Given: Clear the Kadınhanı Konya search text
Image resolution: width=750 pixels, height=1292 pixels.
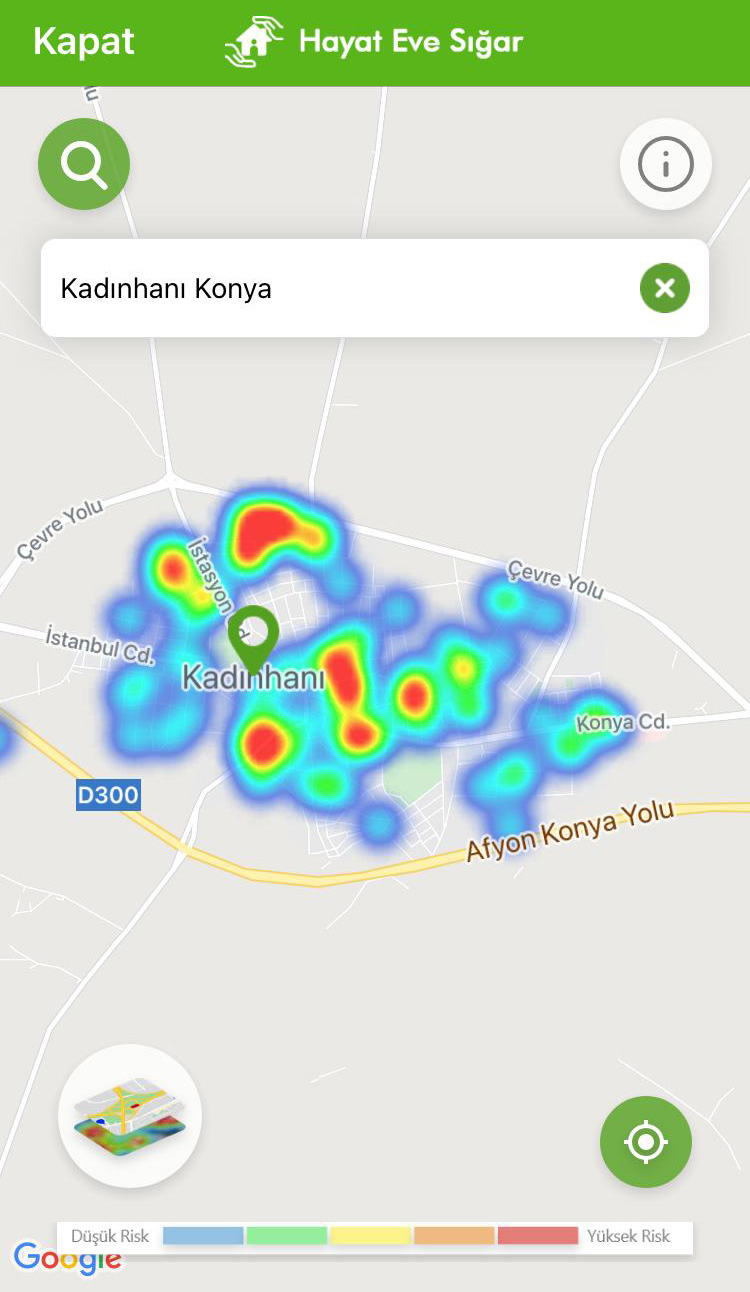Looking at the screenshot, I should click(664, 289).
